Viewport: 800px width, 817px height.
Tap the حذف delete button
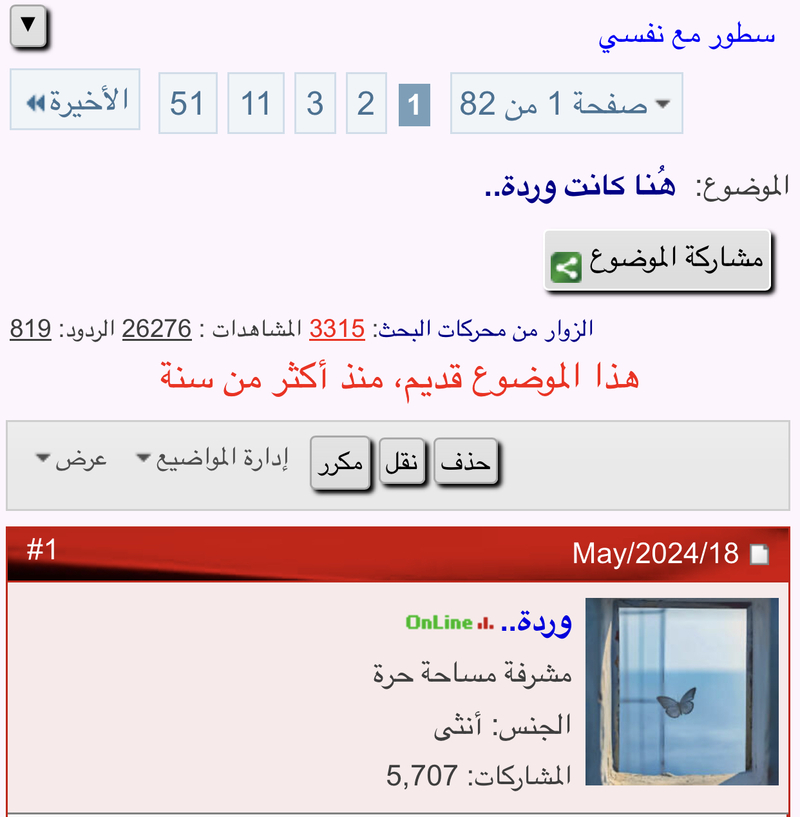pyautogui.click(x=466, y=464)
